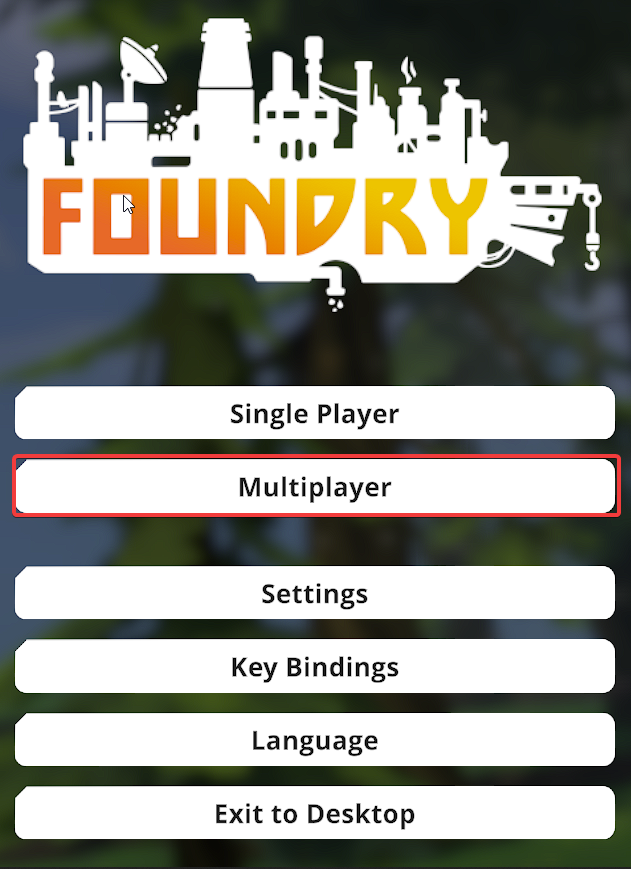The height and width of the screenshot is (869, 631).
Task: Select the Language option
Action: point(314,740)
